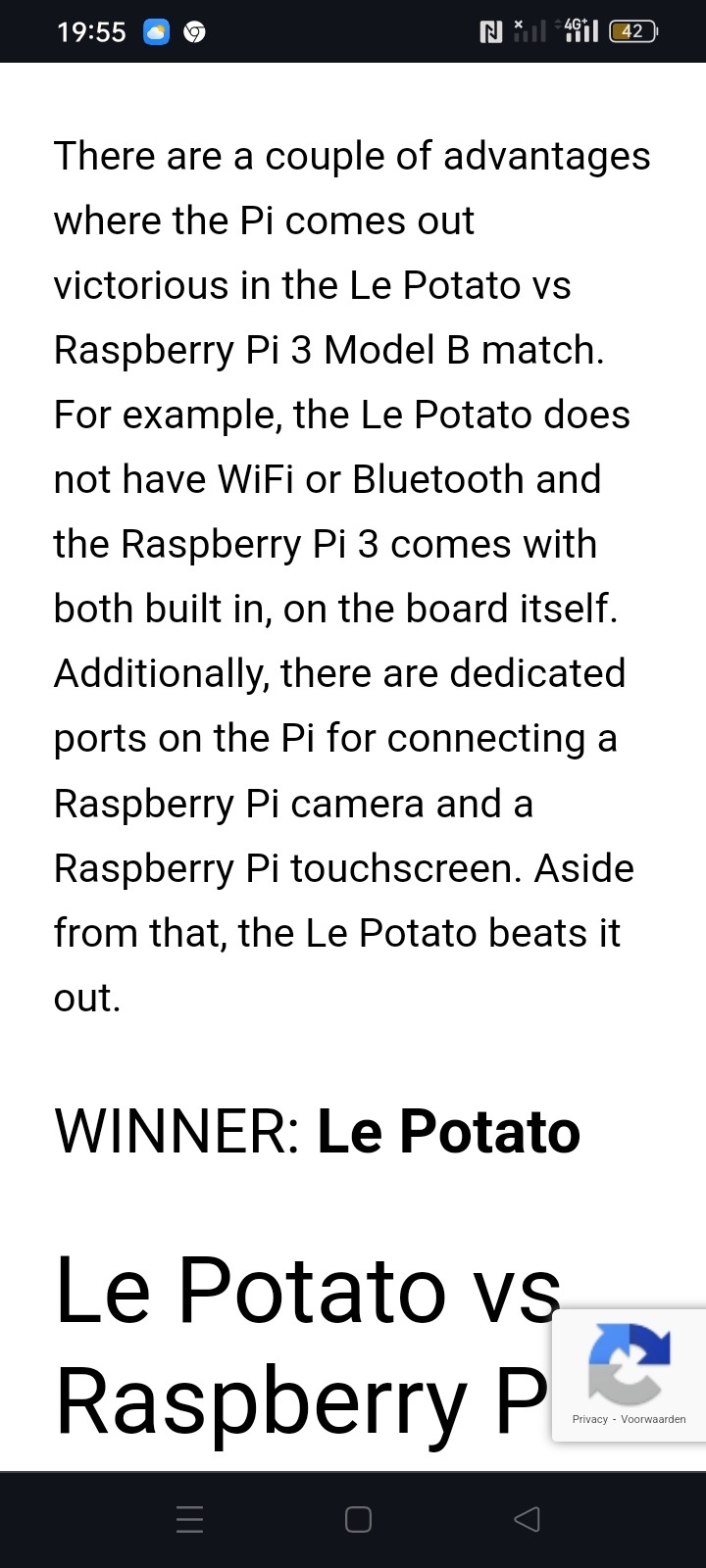The image size is (706, 1568).
Task: Open the recent apps menu
Action: pos(189,1520)
